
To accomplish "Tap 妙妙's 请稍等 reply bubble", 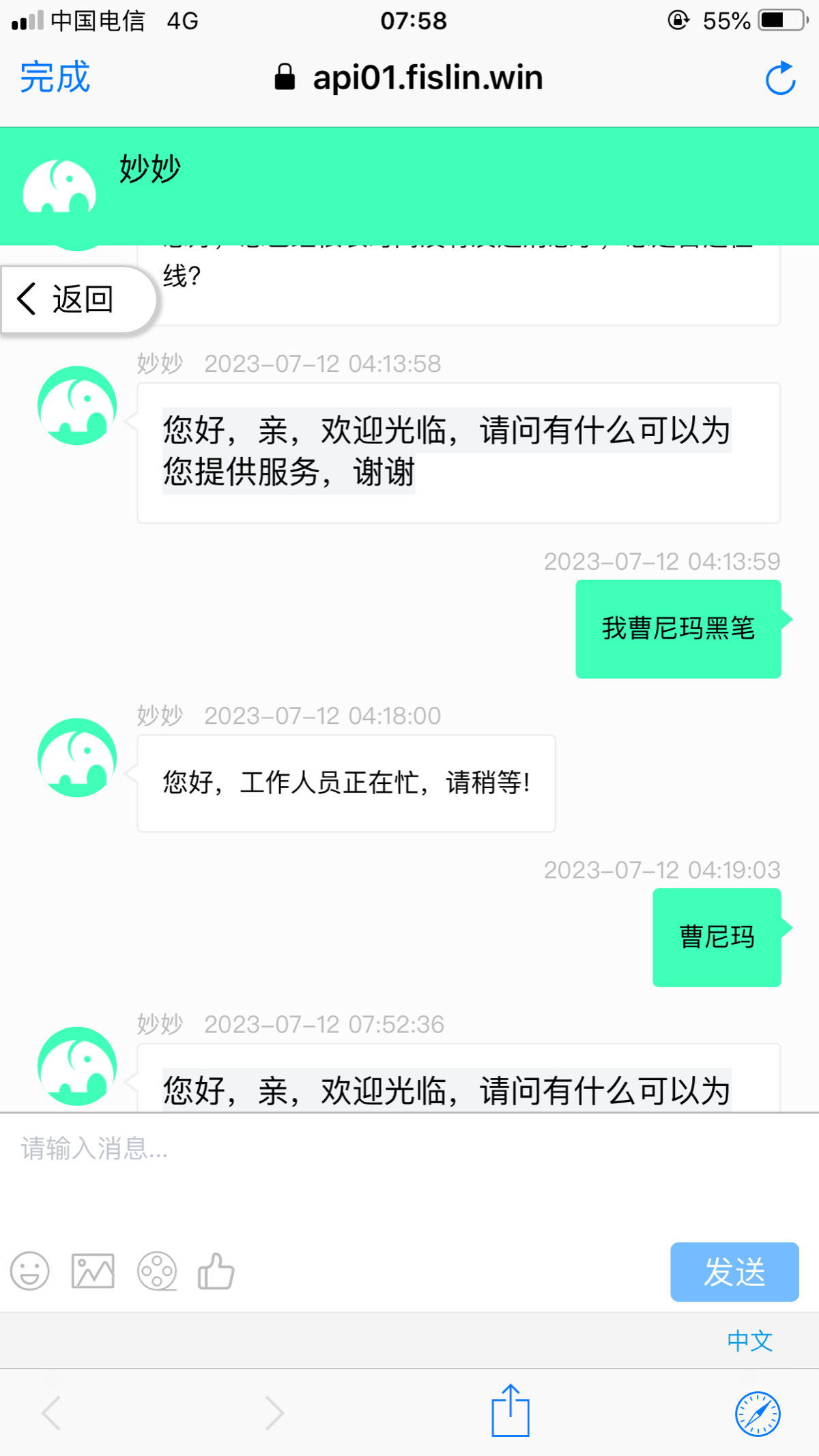I will point(345,783).
